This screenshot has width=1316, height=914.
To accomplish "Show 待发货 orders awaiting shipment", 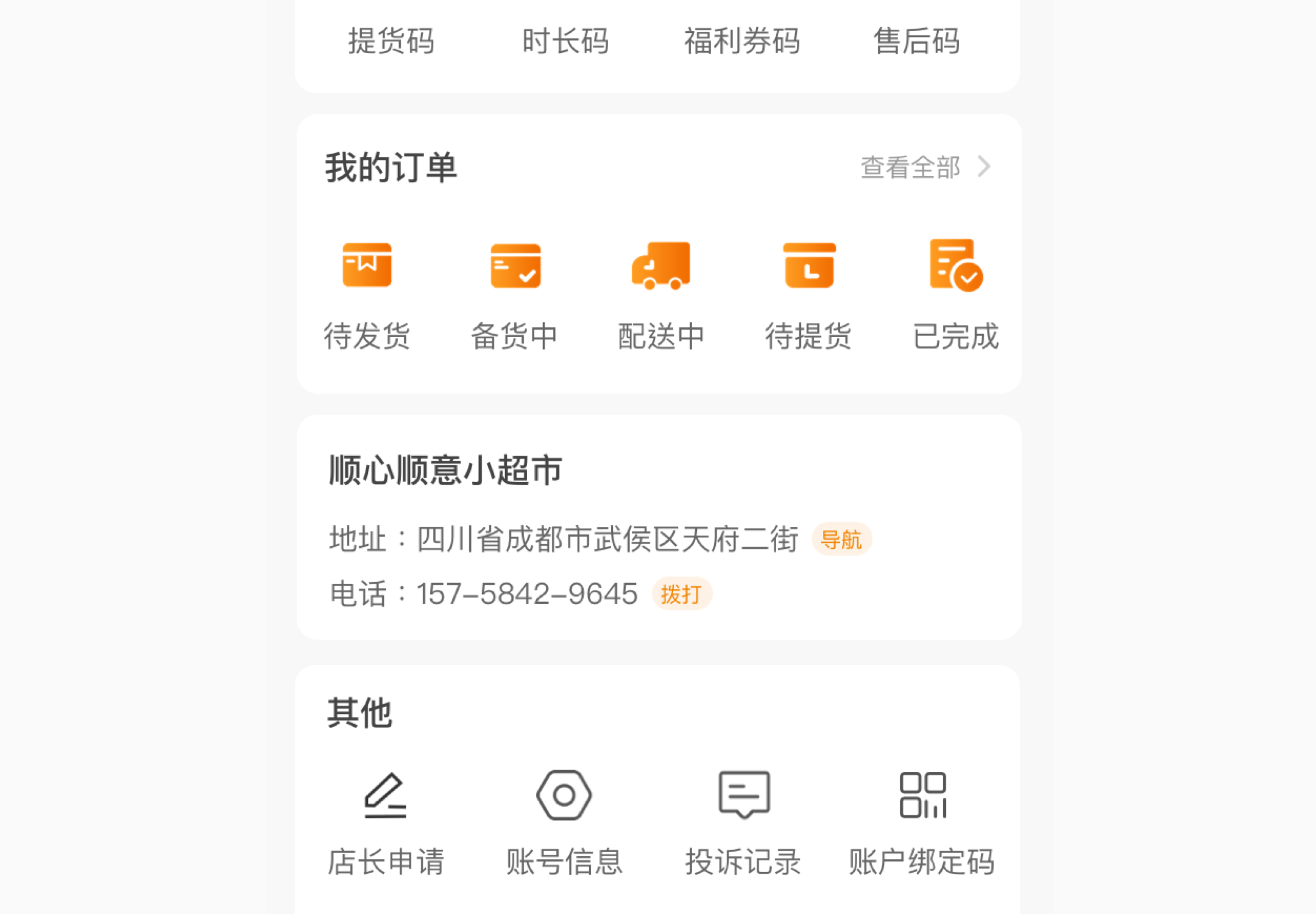I will click(367, 294).
